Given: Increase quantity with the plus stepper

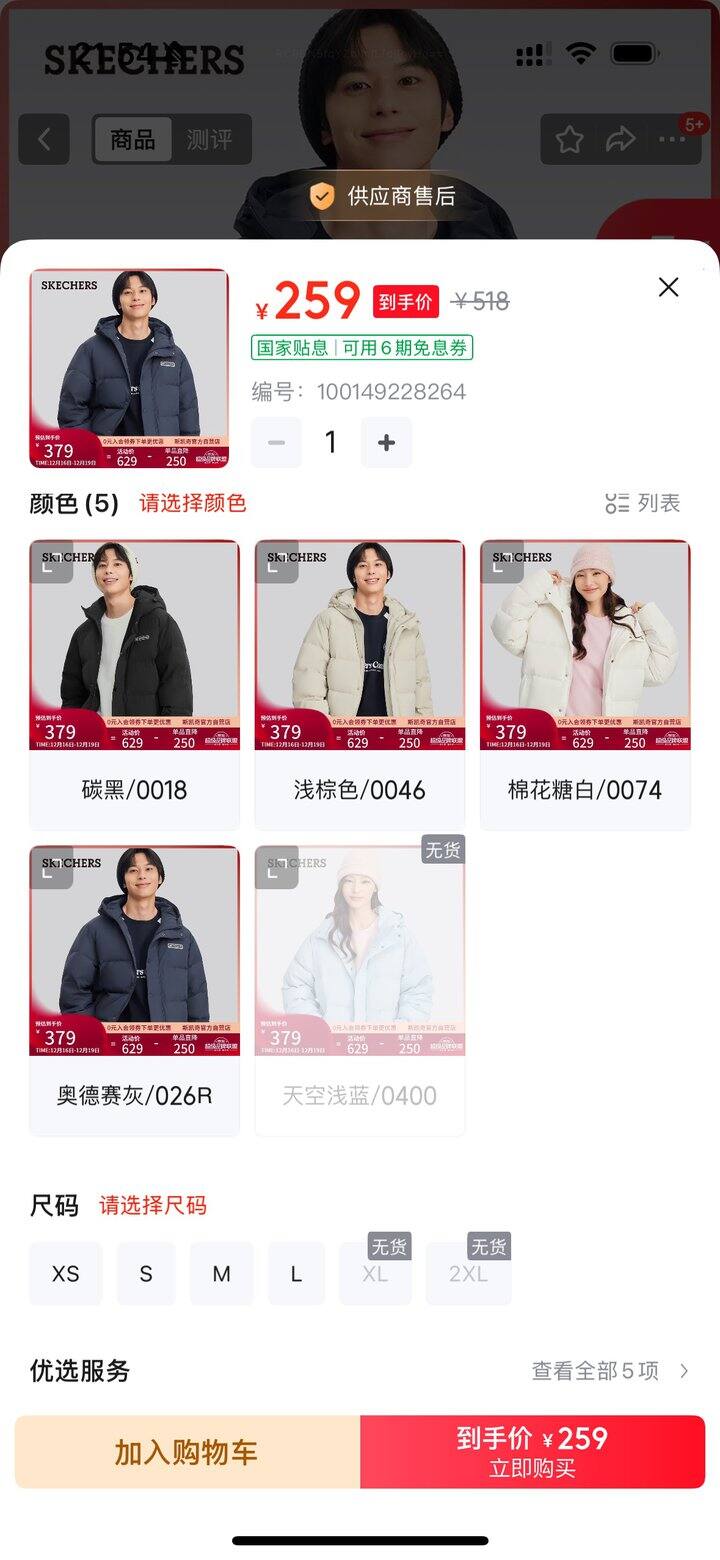Looking at the screenshot, I should tap(386, 441).
